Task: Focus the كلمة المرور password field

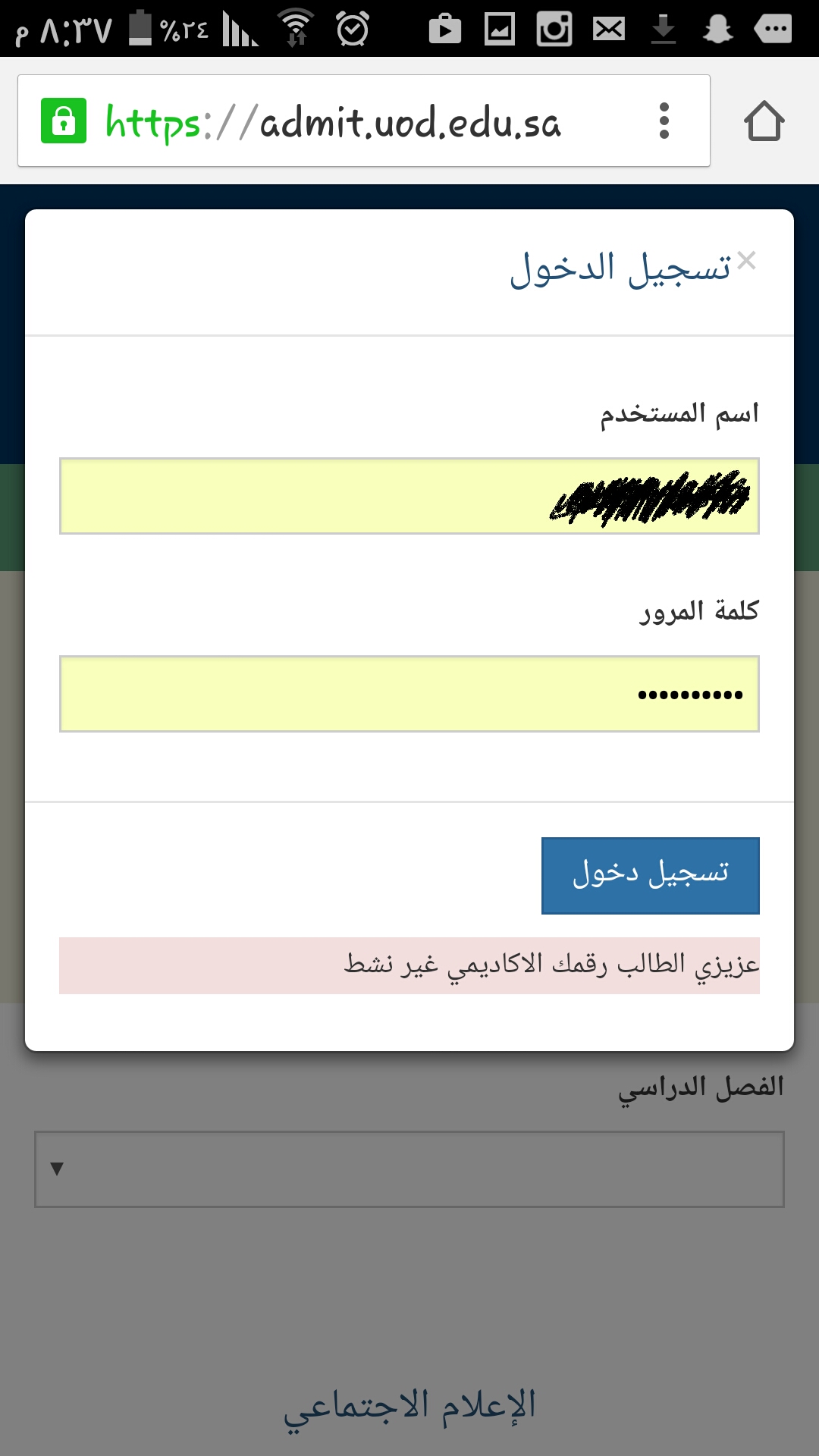Action: [409, 694]
